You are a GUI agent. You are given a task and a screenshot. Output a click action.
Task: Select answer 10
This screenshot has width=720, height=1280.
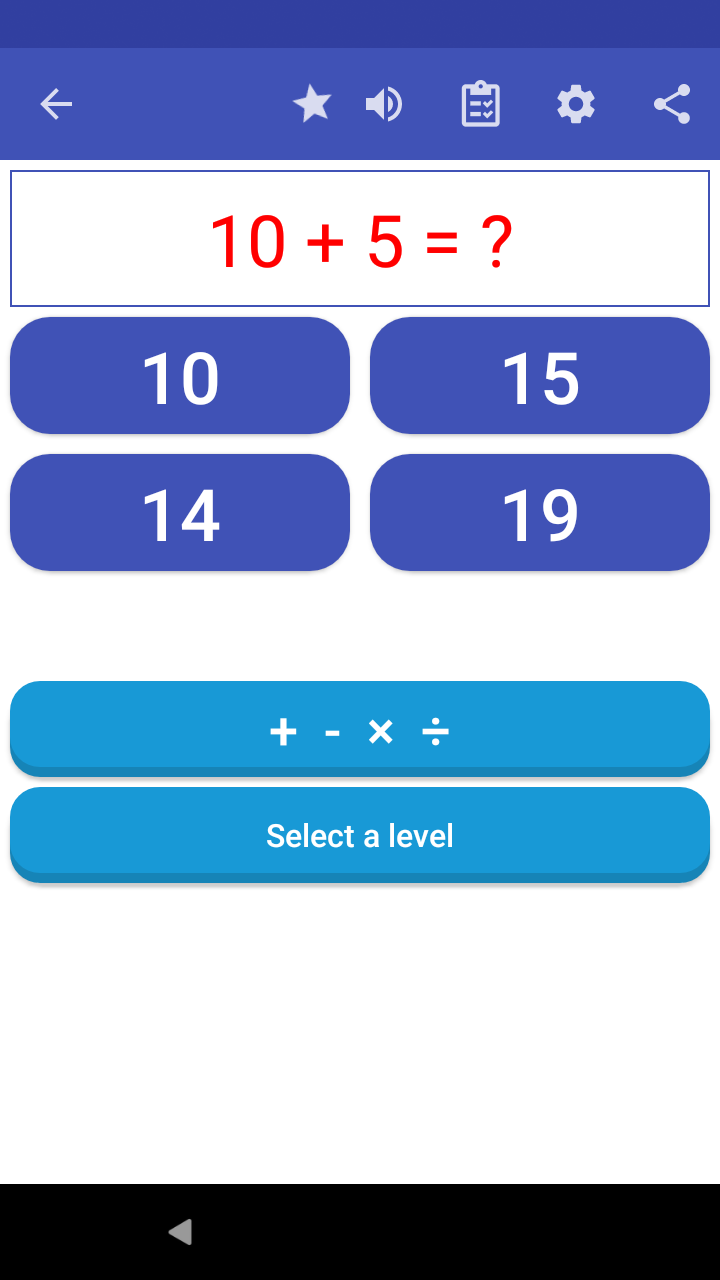click(x=180, y=375)
